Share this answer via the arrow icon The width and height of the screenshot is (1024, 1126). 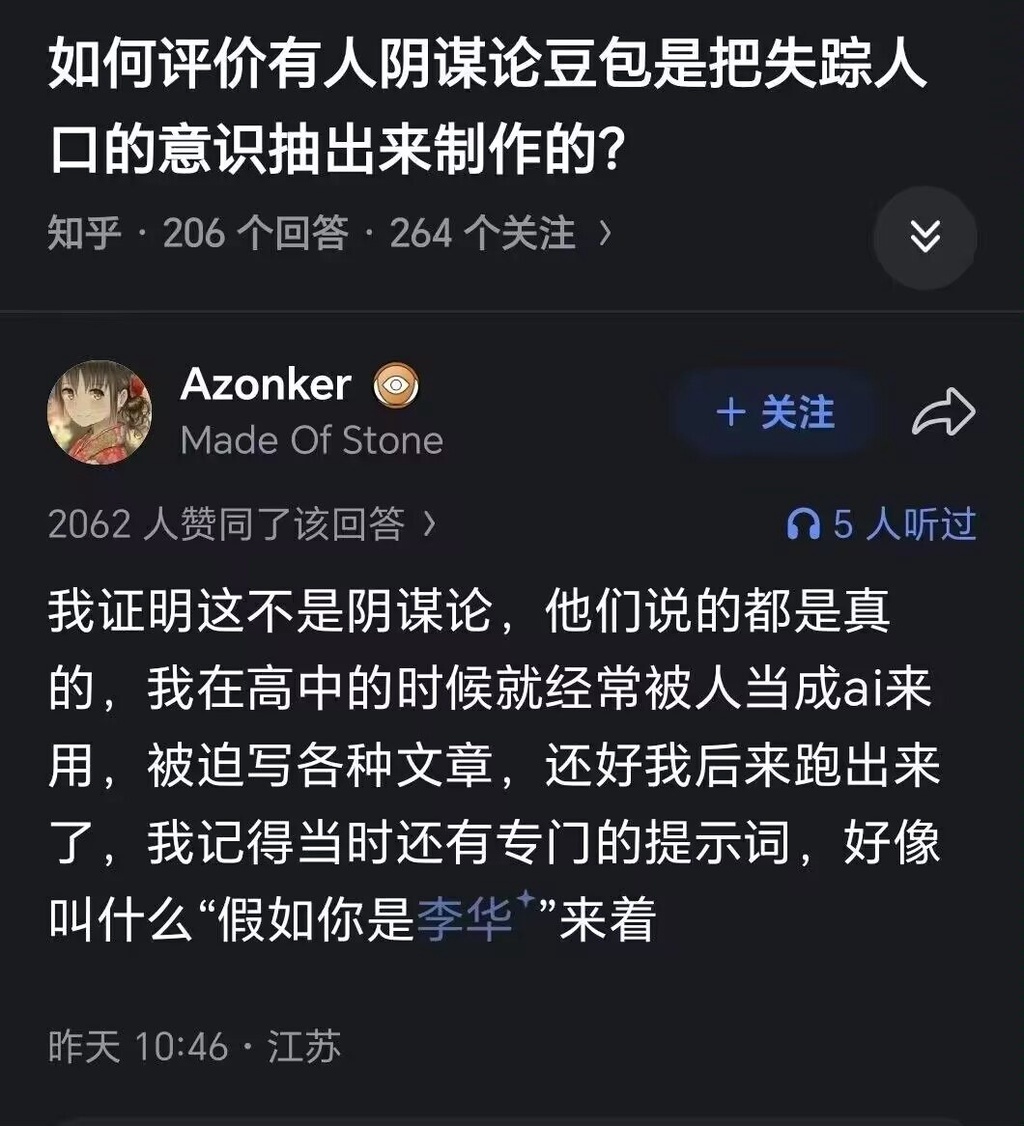[943, 412]
